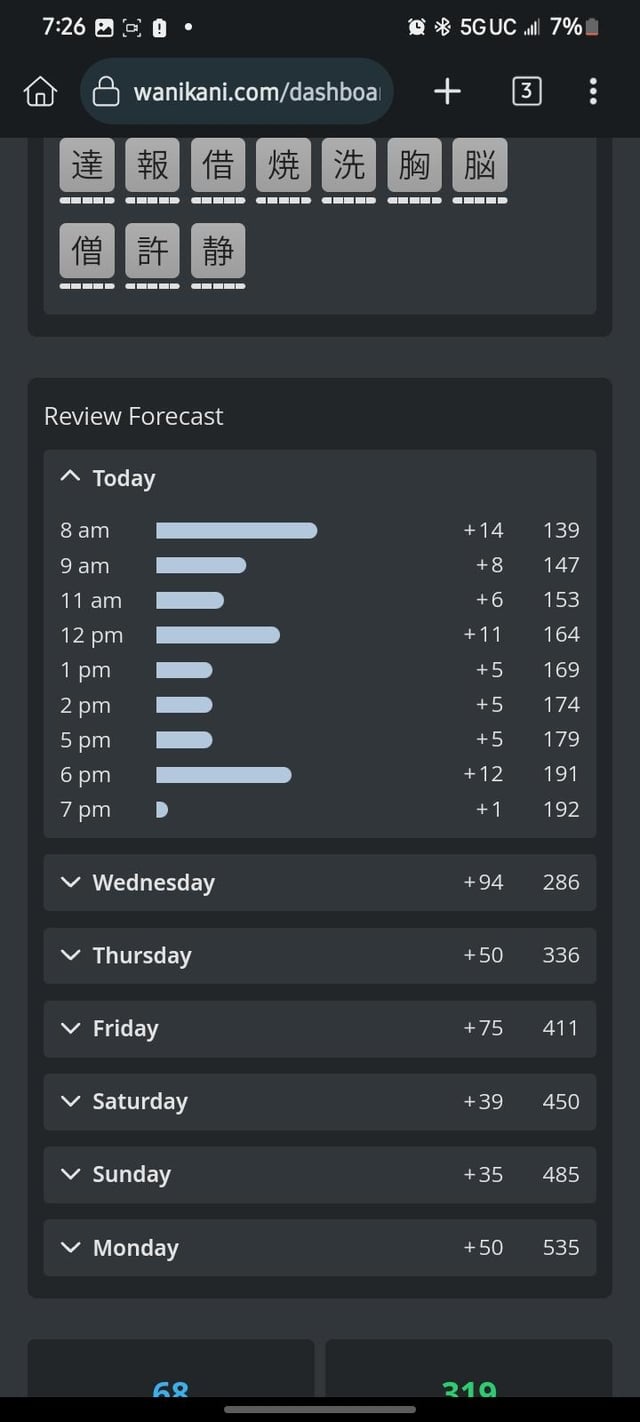Open a new browser tab
Viewport: 640px width, 1422px height.
(447, 92)
